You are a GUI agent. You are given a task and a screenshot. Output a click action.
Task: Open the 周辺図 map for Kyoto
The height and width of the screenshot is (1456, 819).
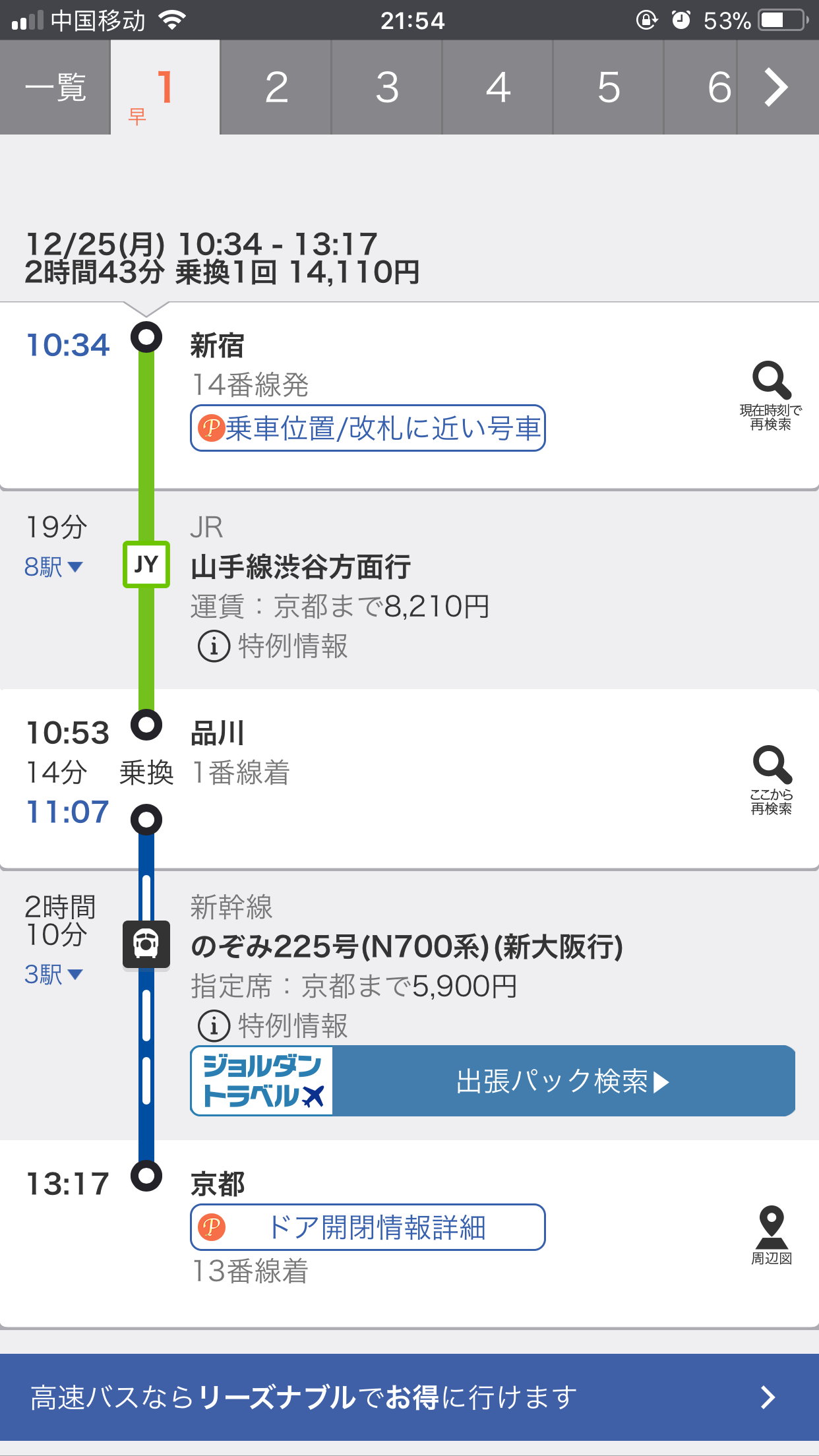point(771,1235)
